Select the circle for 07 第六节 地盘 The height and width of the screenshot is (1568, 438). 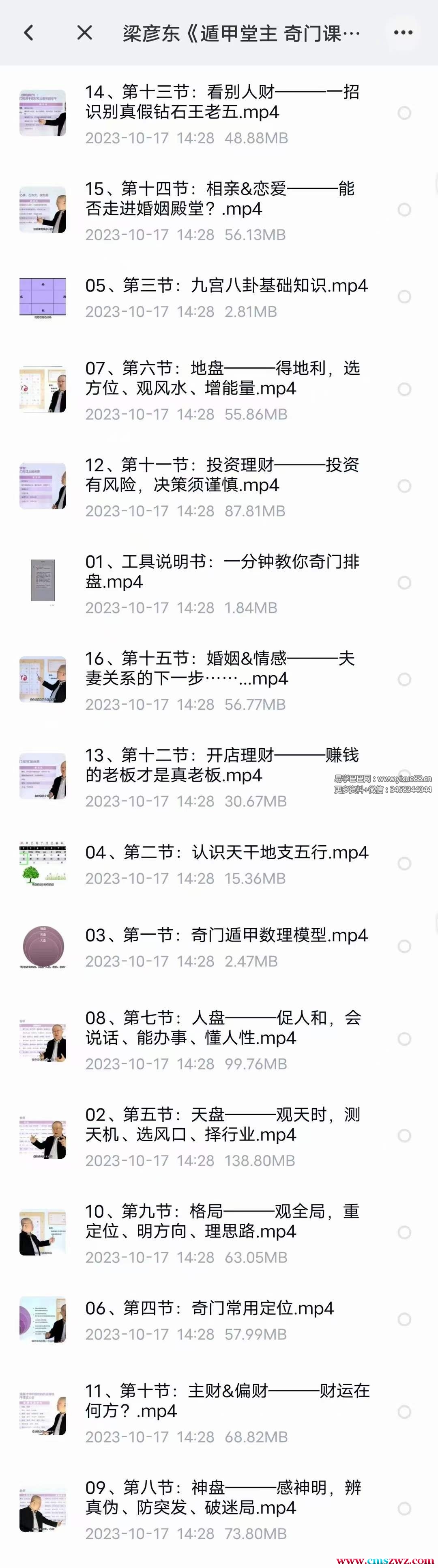(x=404, y=389)
